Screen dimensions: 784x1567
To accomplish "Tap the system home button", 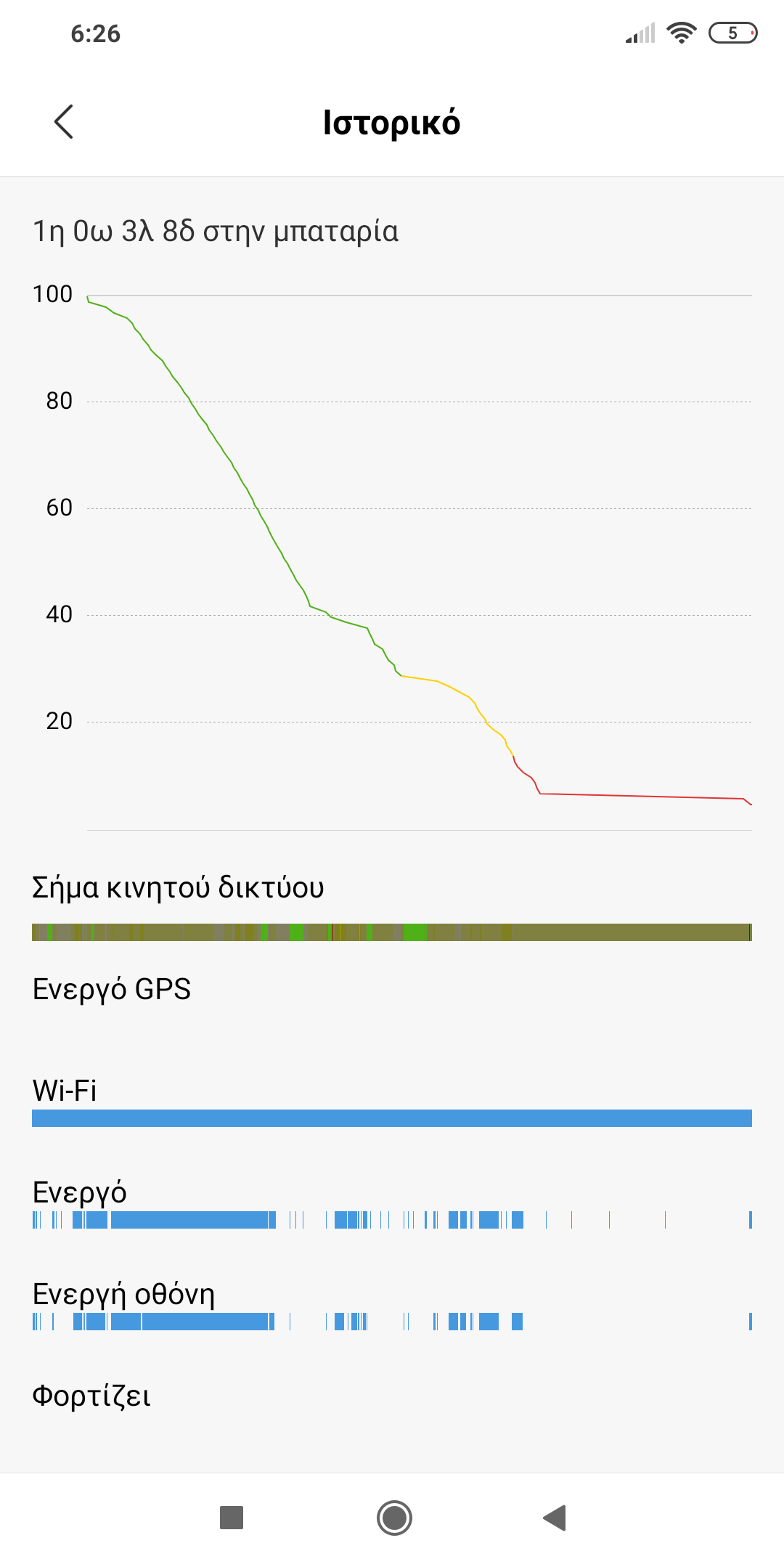I will coord(394,1518).
